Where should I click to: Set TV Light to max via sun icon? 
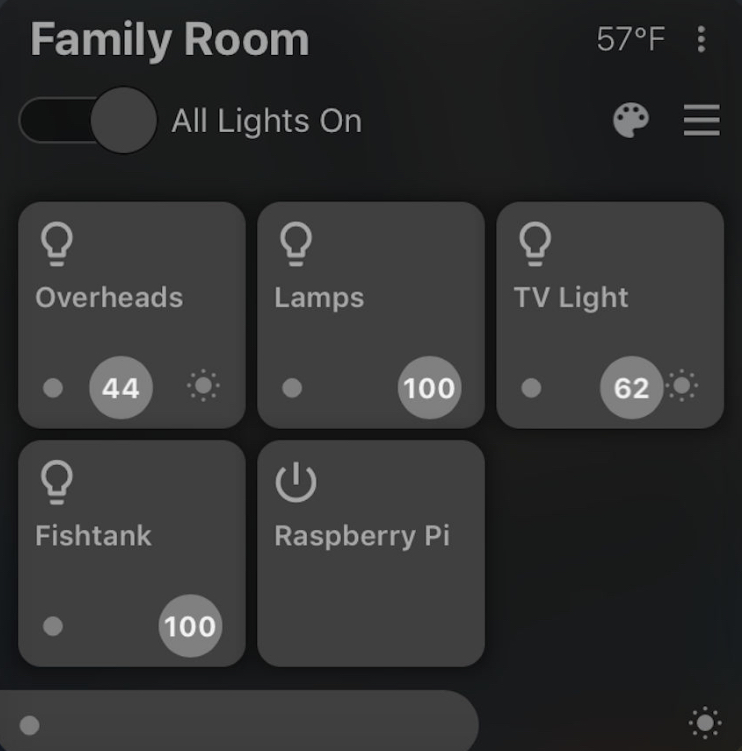[x=684, y=386]
